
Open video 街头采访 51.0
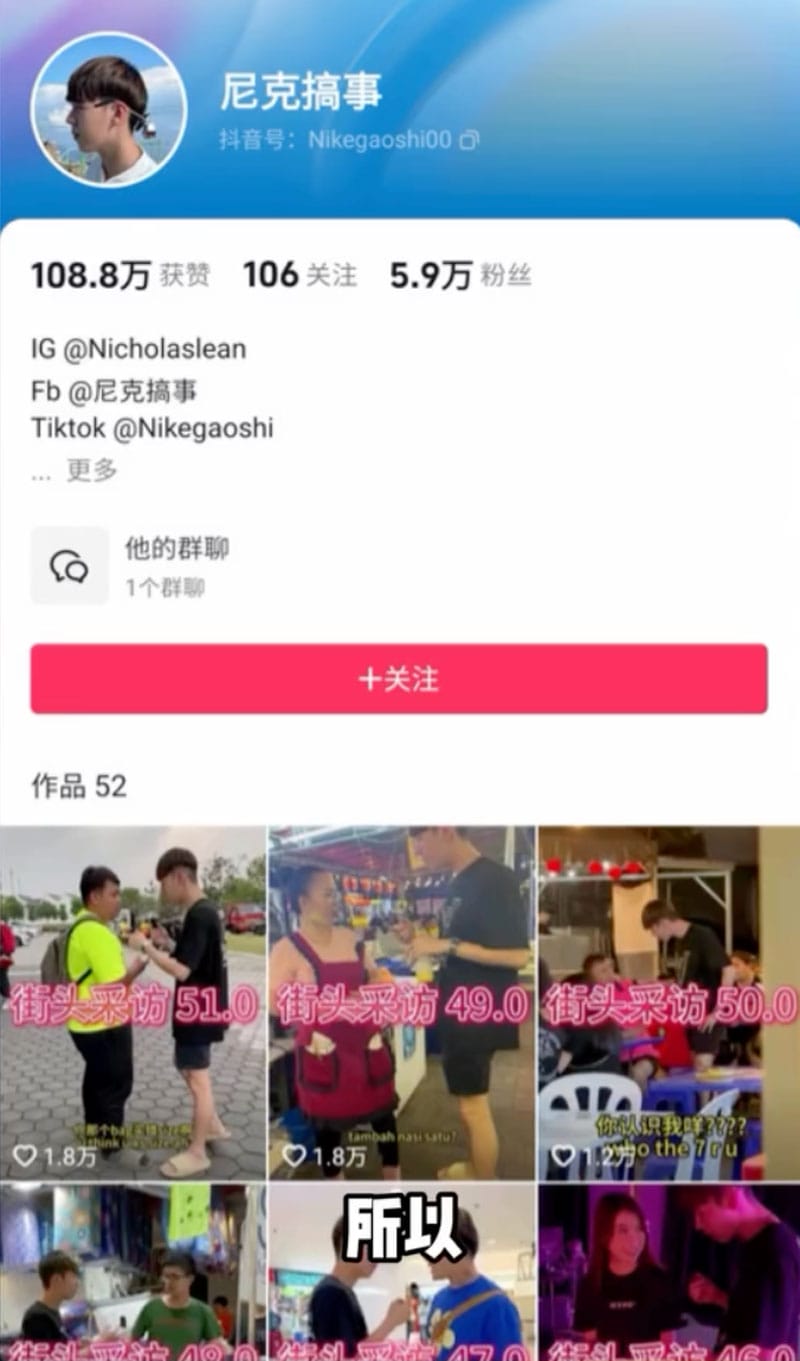[133, 1002]
